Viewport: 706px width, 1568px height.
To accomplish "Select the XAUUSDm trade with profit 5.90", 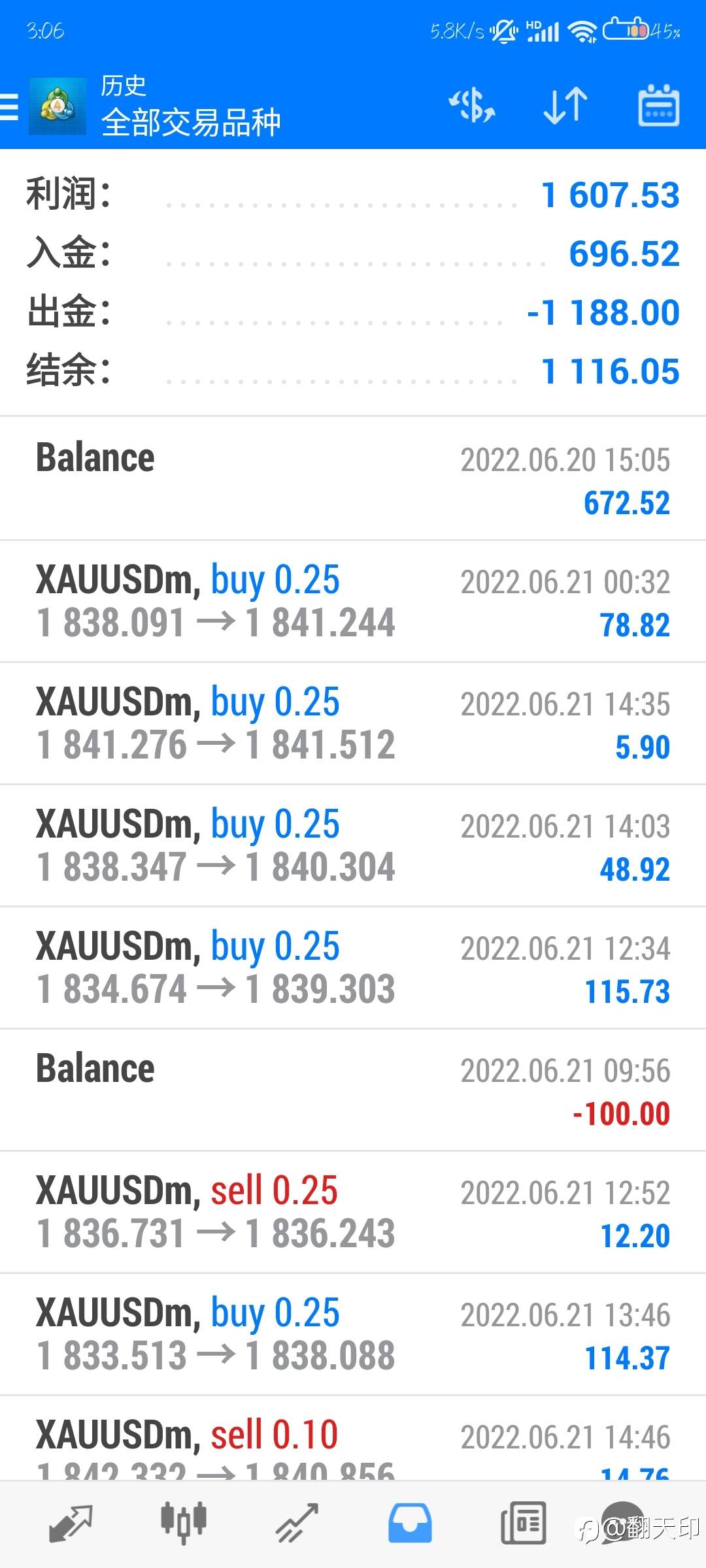I will coord(353,723).
